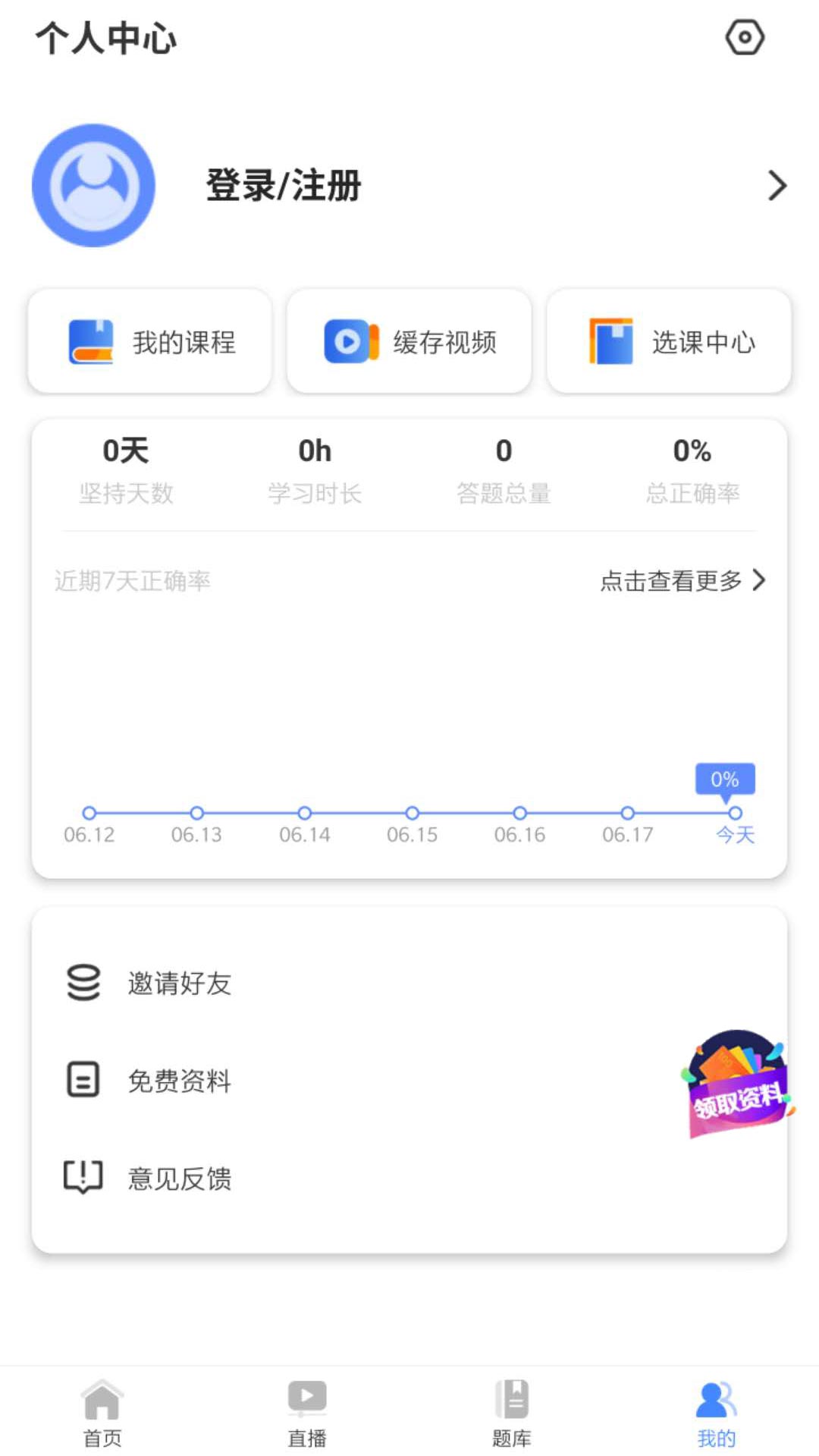Open the settings gear in top right

[x=745, y=36]
